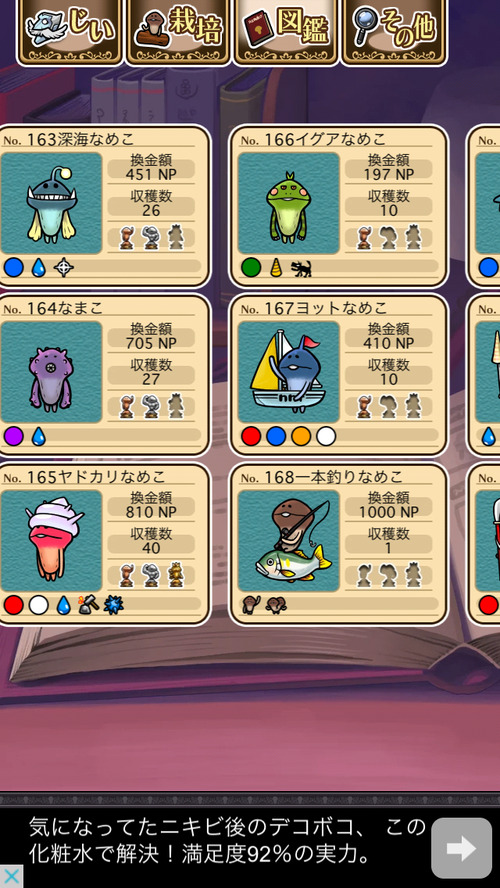Open card No. 163 深海なめこ
Screen dimensions: 500x888
click(103, 206)
